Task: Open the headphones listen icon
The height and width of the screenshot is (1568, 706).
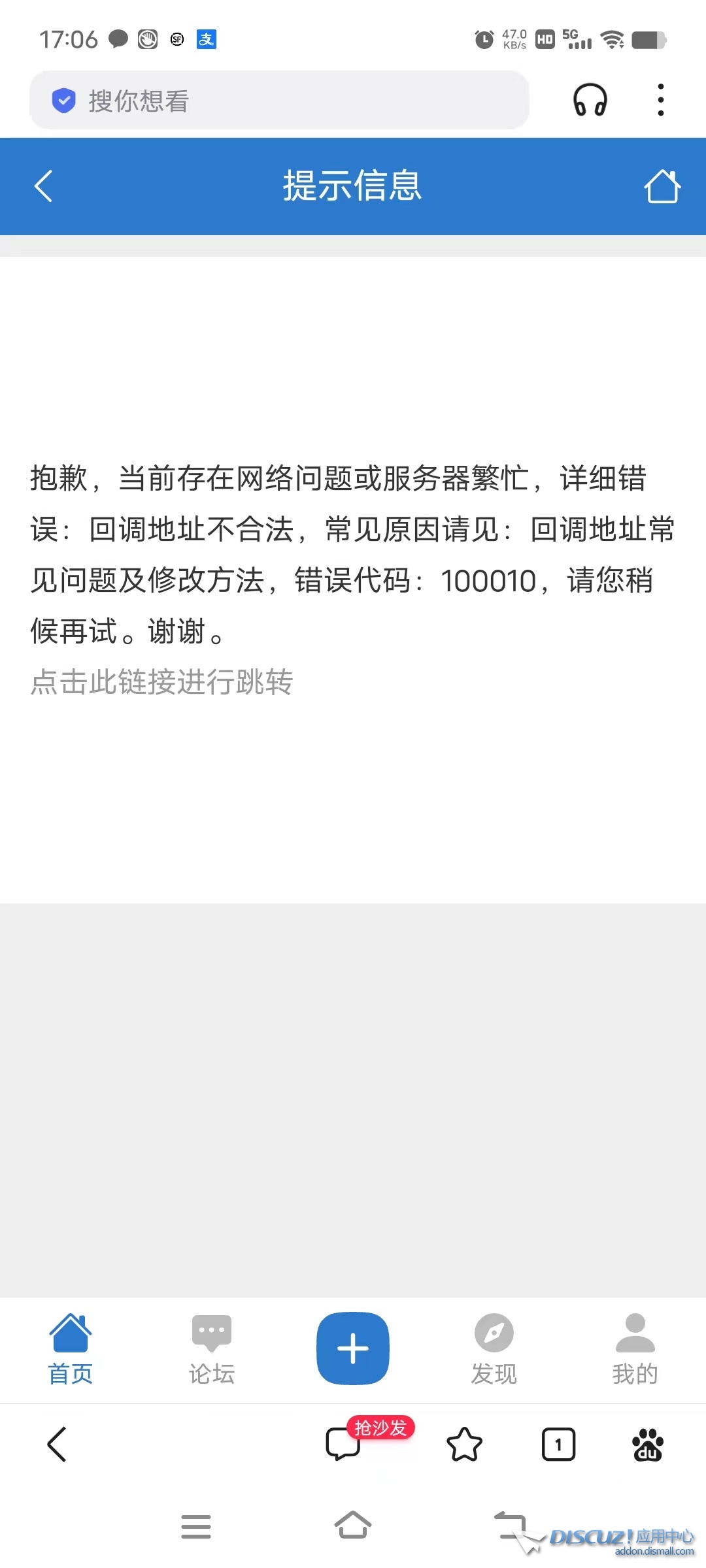Action: (x=590, y=101)
